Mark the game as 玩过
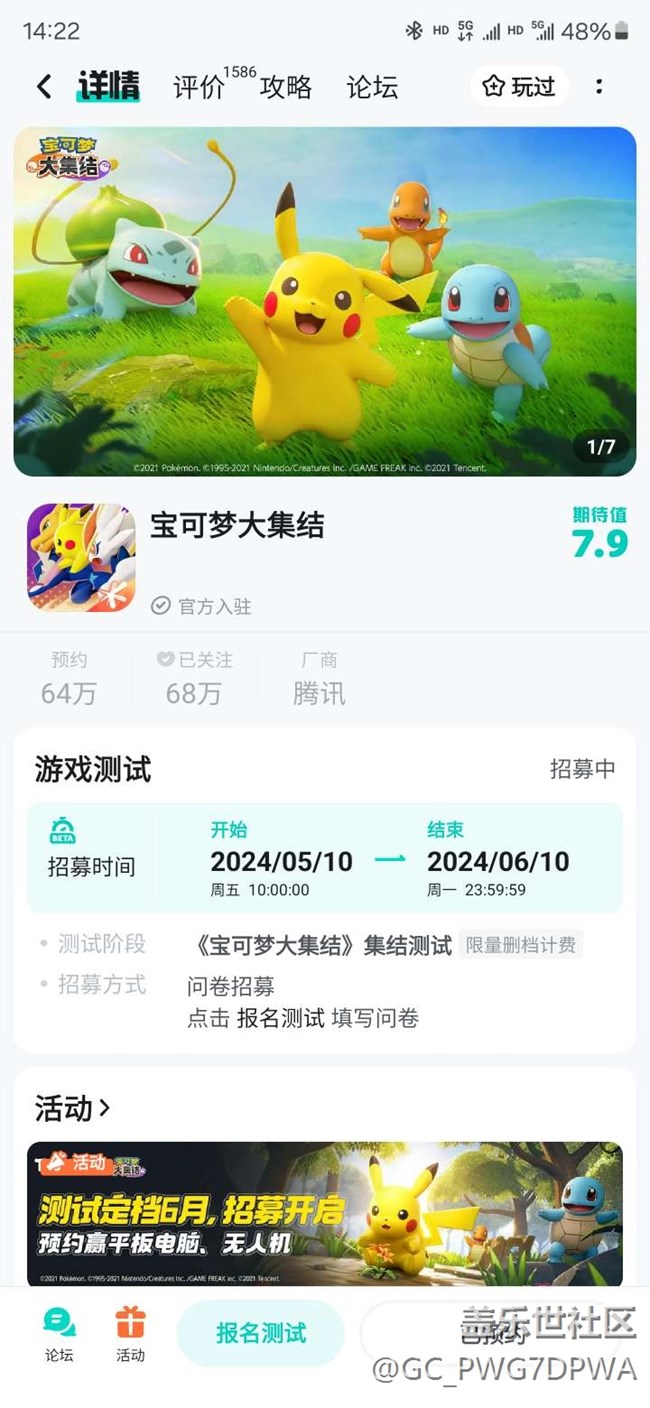The image size is (650, 1408). [x=520, y=87]
